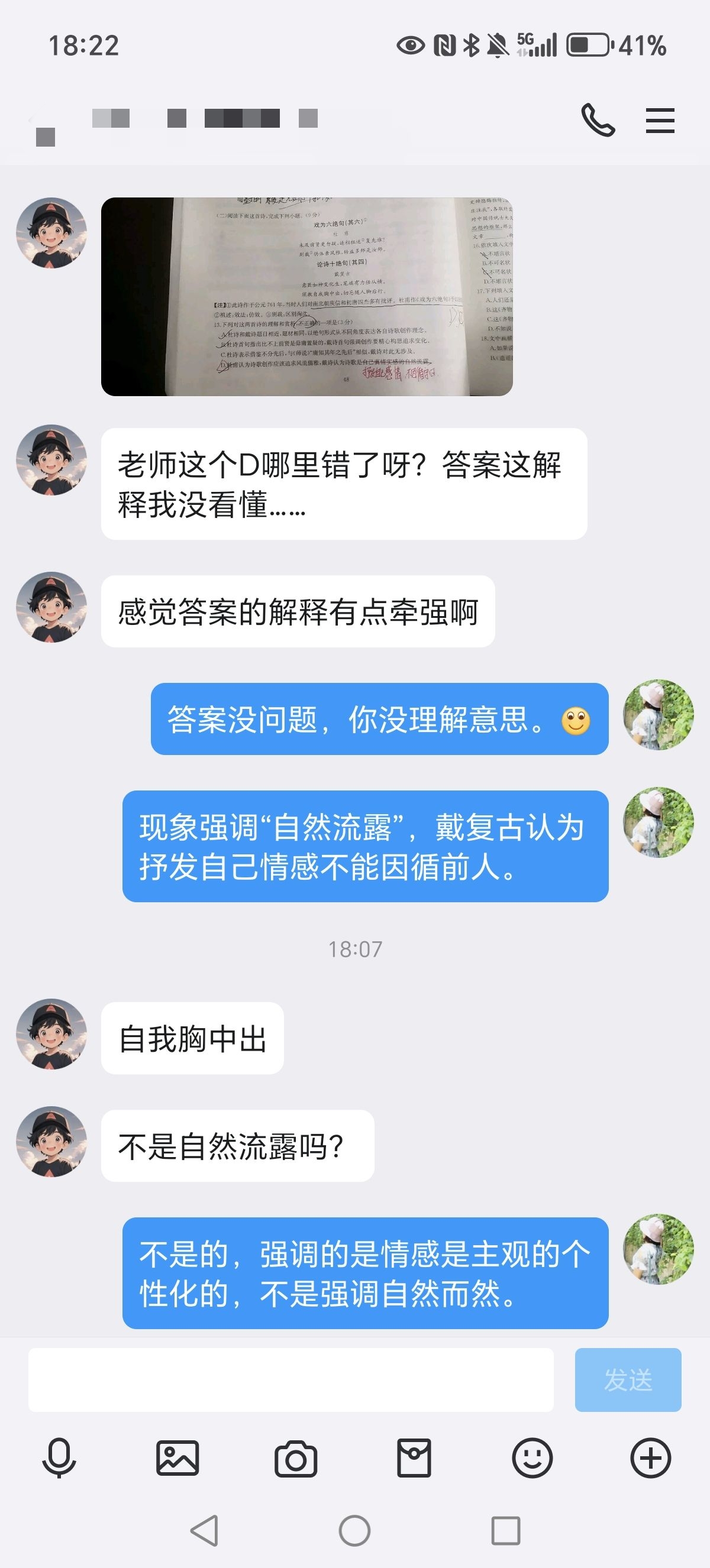This screenshot has height=1568, width=710.
Task: Open the red packet icon
Action: [414, 1458]
